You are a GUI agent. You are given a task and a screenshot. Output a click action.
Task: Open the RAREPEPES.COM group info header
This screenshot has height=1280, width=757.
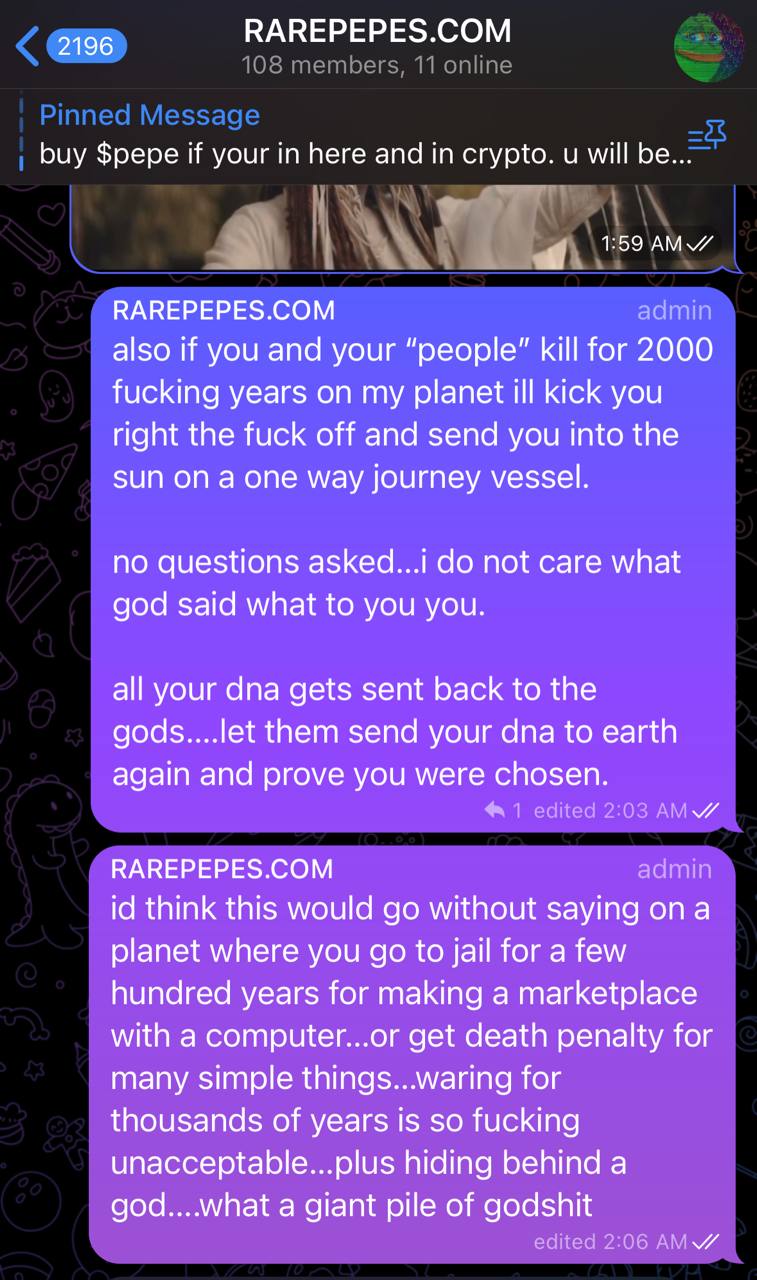pos(377,46)
